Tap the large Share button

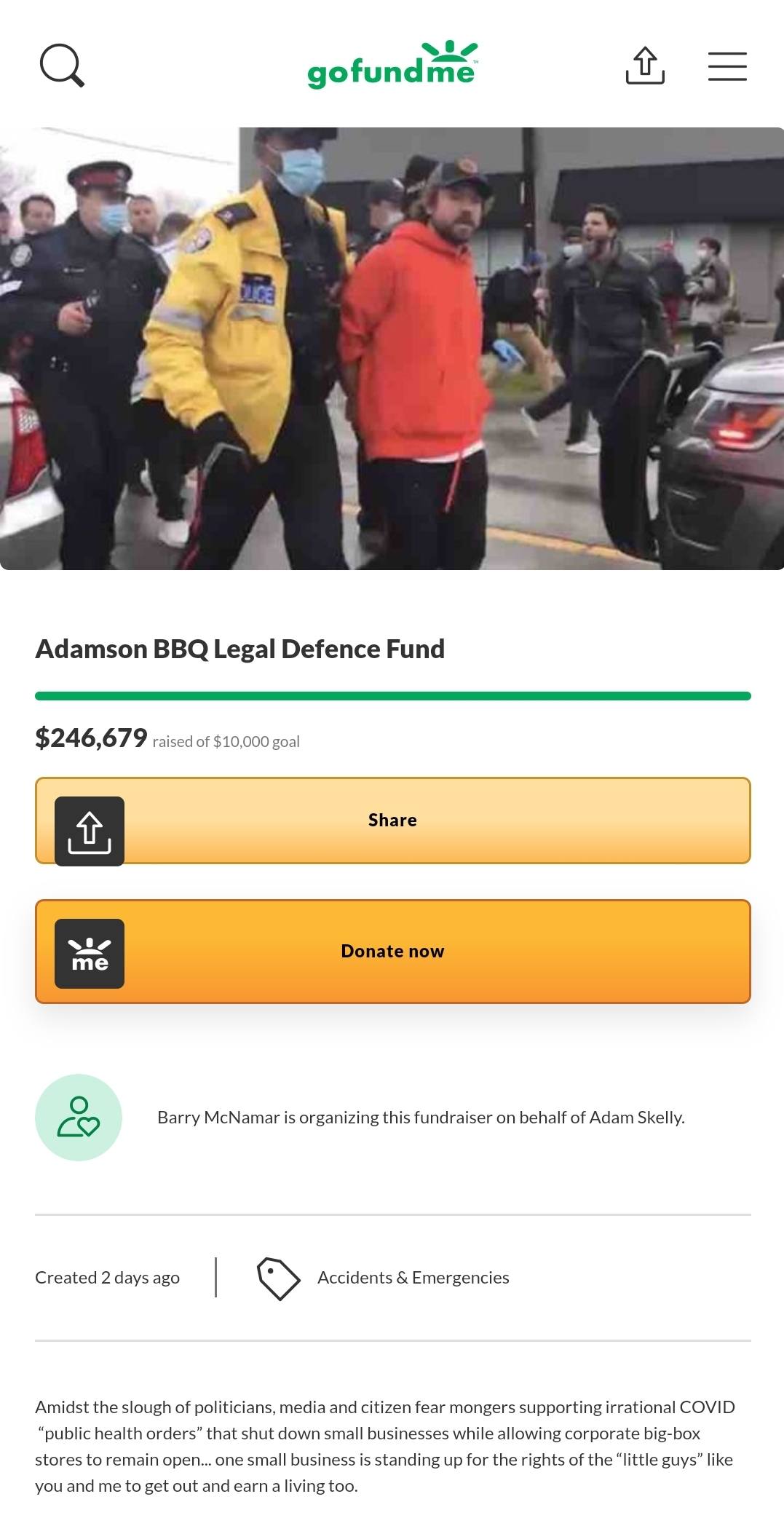[392, 821]
